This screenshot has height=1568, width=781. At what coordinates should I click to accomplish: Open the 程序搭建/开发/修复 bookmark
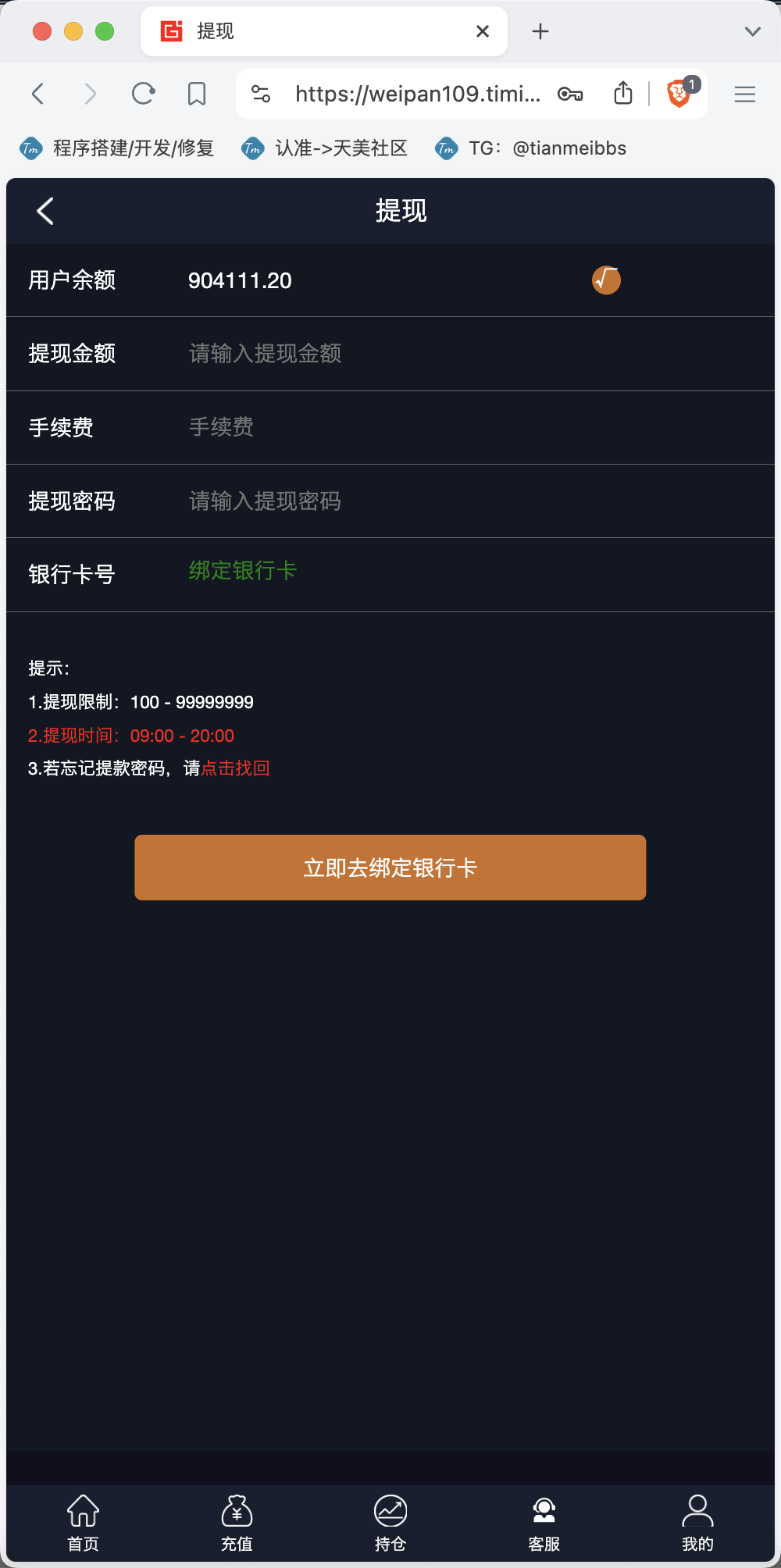[117, 148]
